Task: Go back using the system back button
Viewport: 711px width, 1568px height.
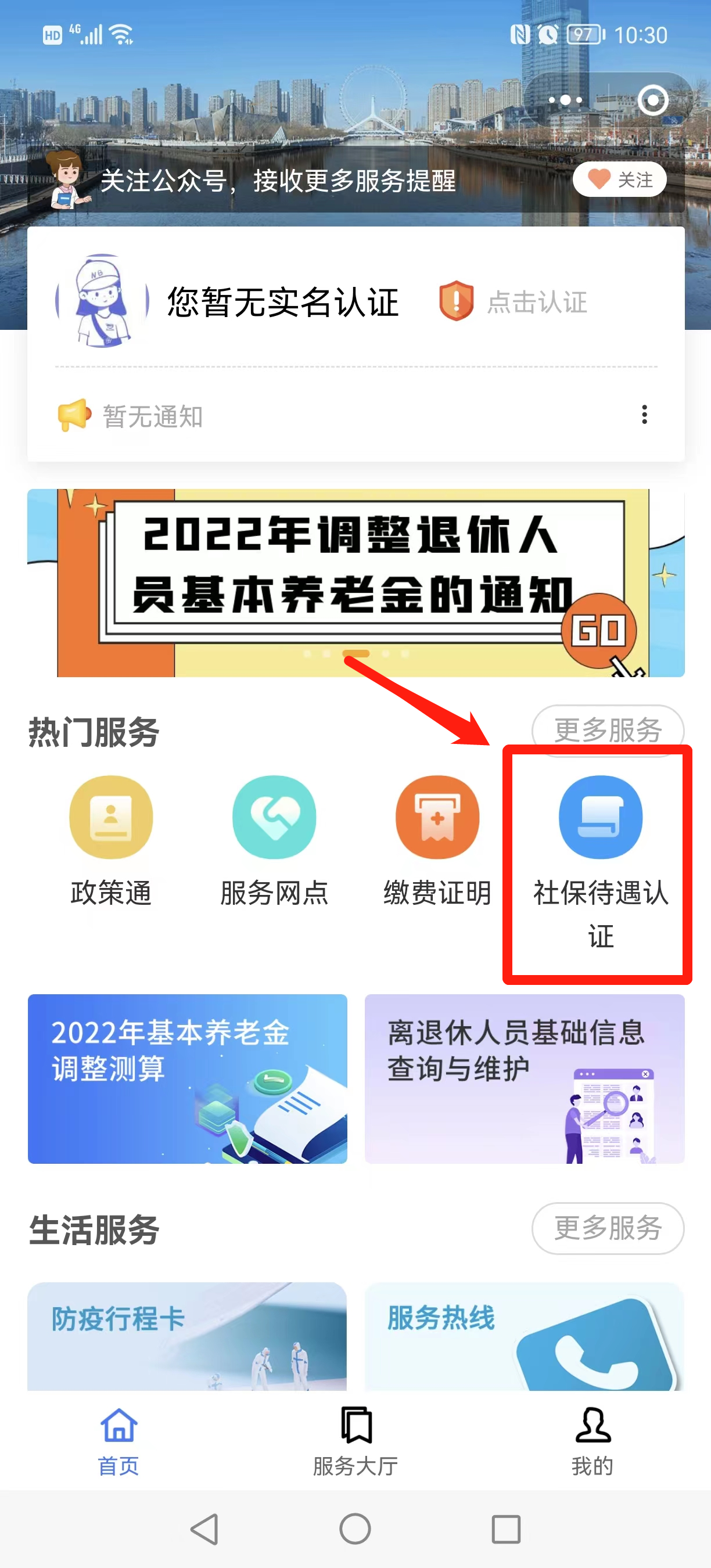Action: point(204,1529)
